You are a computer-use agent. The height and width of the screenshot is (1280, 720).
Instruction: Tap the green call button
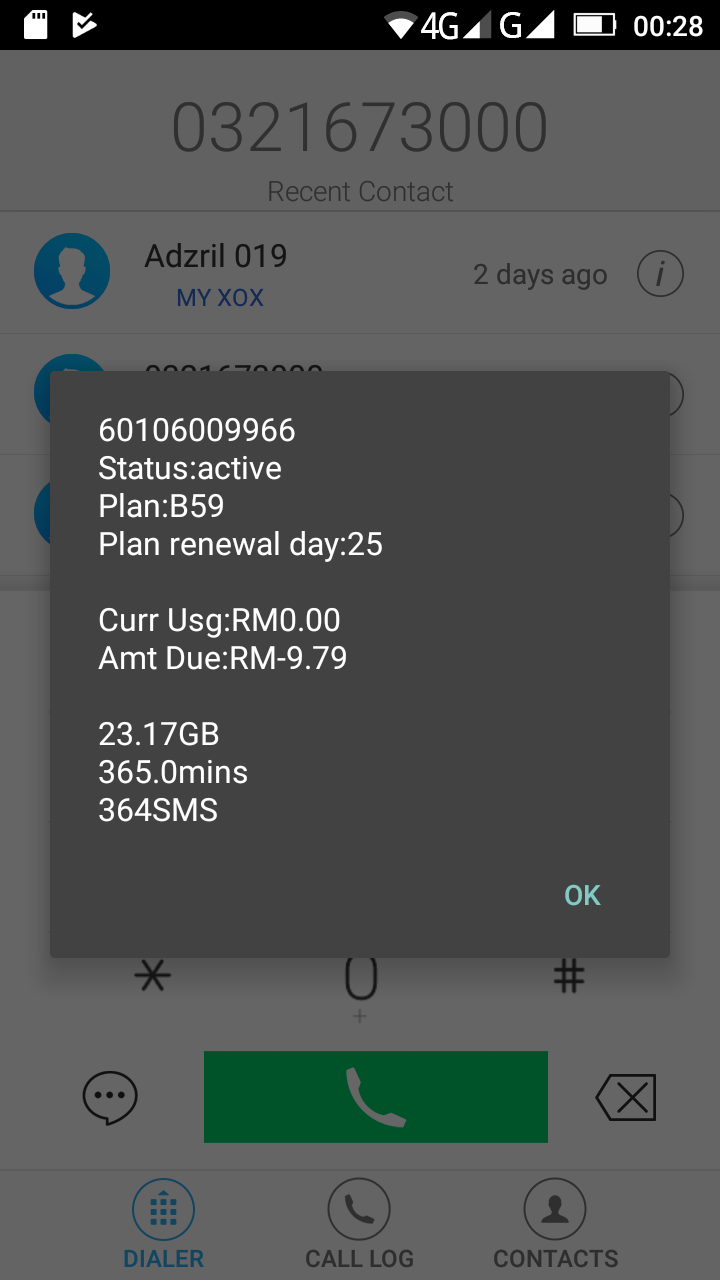tap(376, 1097)
